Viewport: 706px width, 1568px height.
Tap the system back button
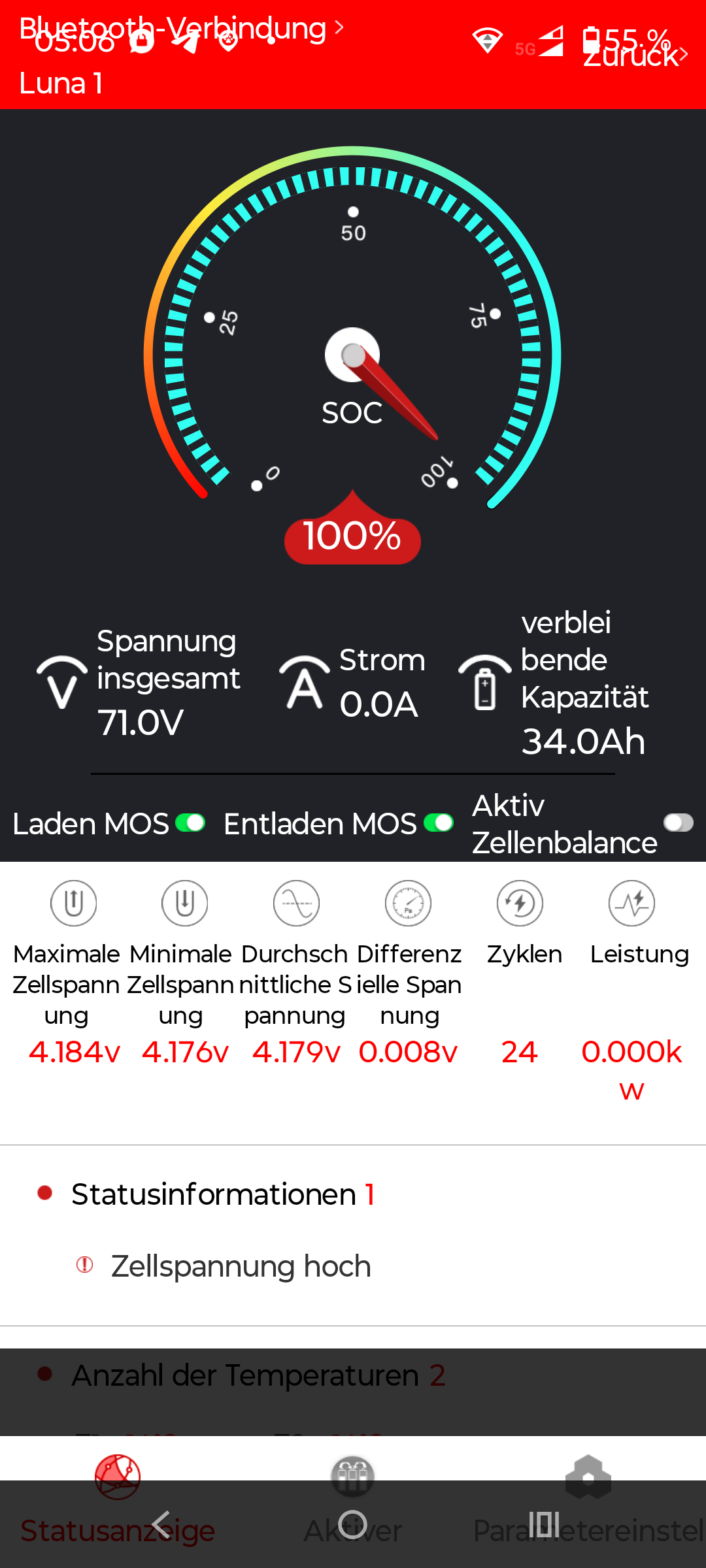(x=161, y=1526)
